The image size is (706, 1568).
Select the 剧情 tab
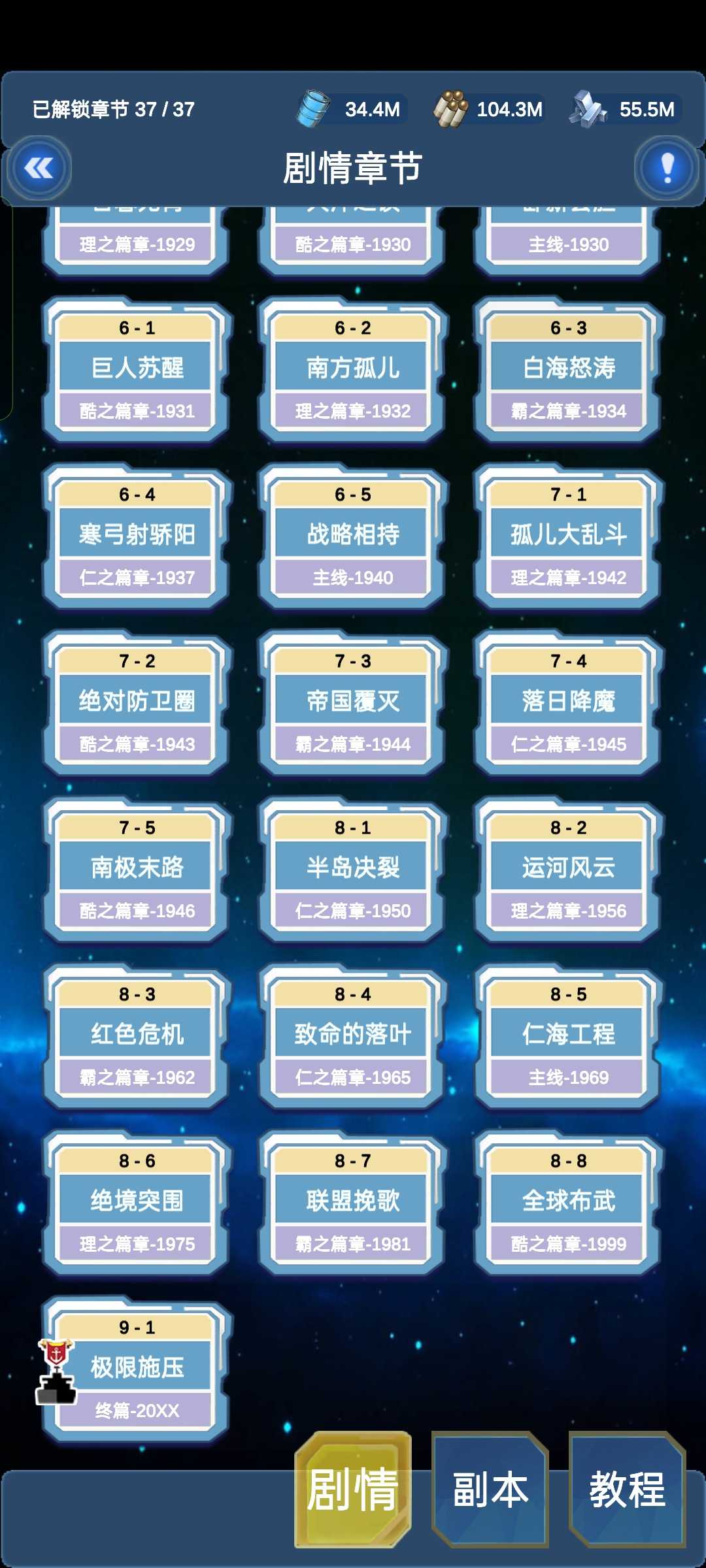tap(353, 1490)
